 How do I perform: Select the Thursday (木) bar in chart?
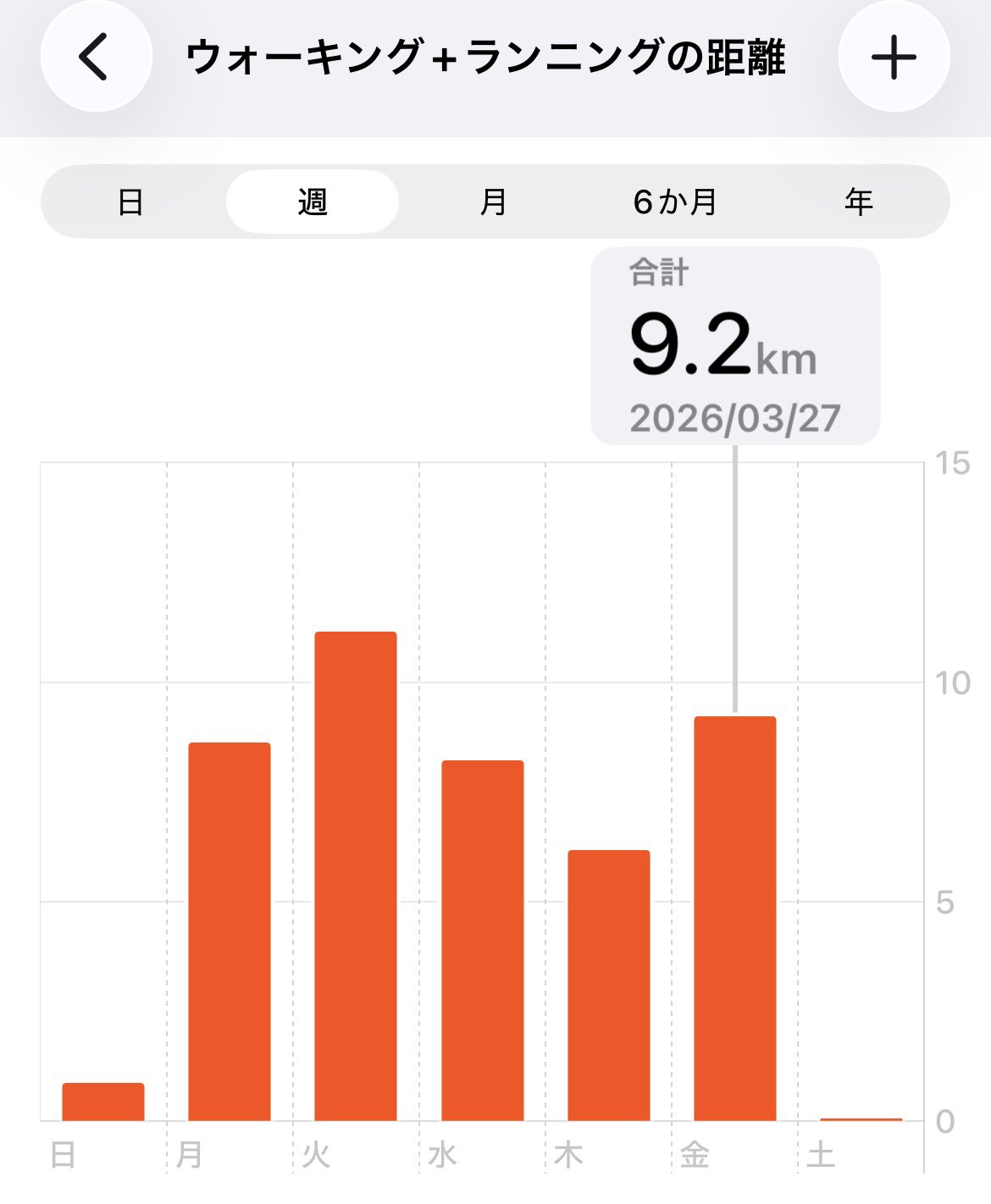(608, 985)
